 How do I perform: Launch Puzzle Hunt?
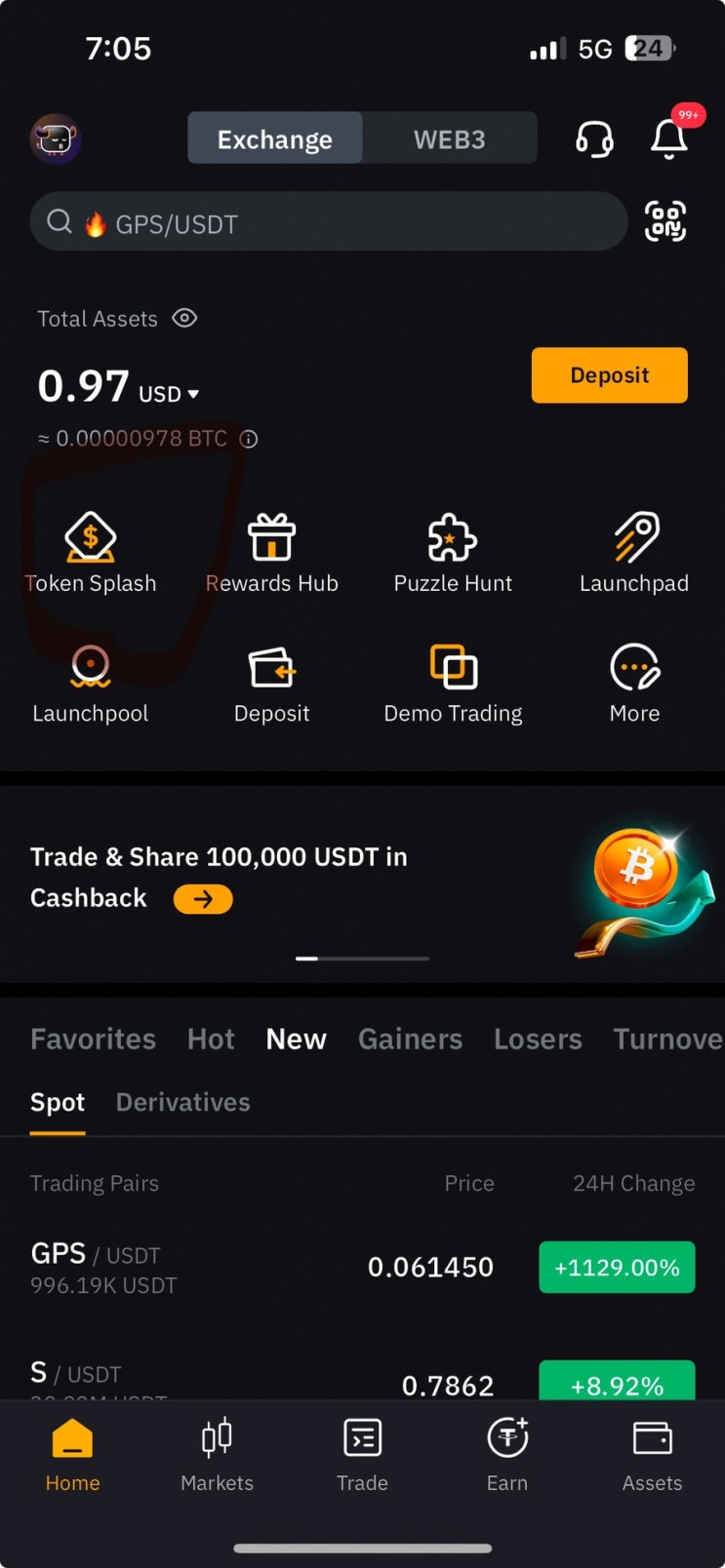point(453,552)
